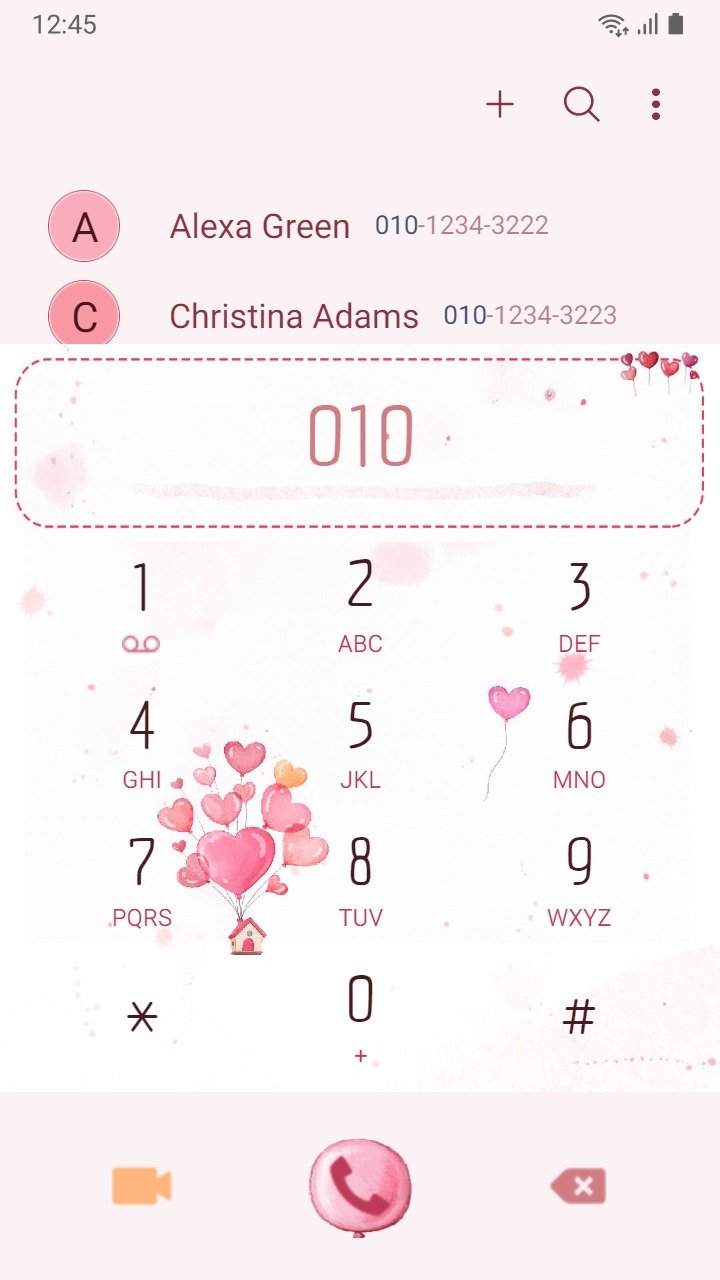Open the three-dot overflow menu
This screenshot has width=720, height=1280.
coord(656,104)
